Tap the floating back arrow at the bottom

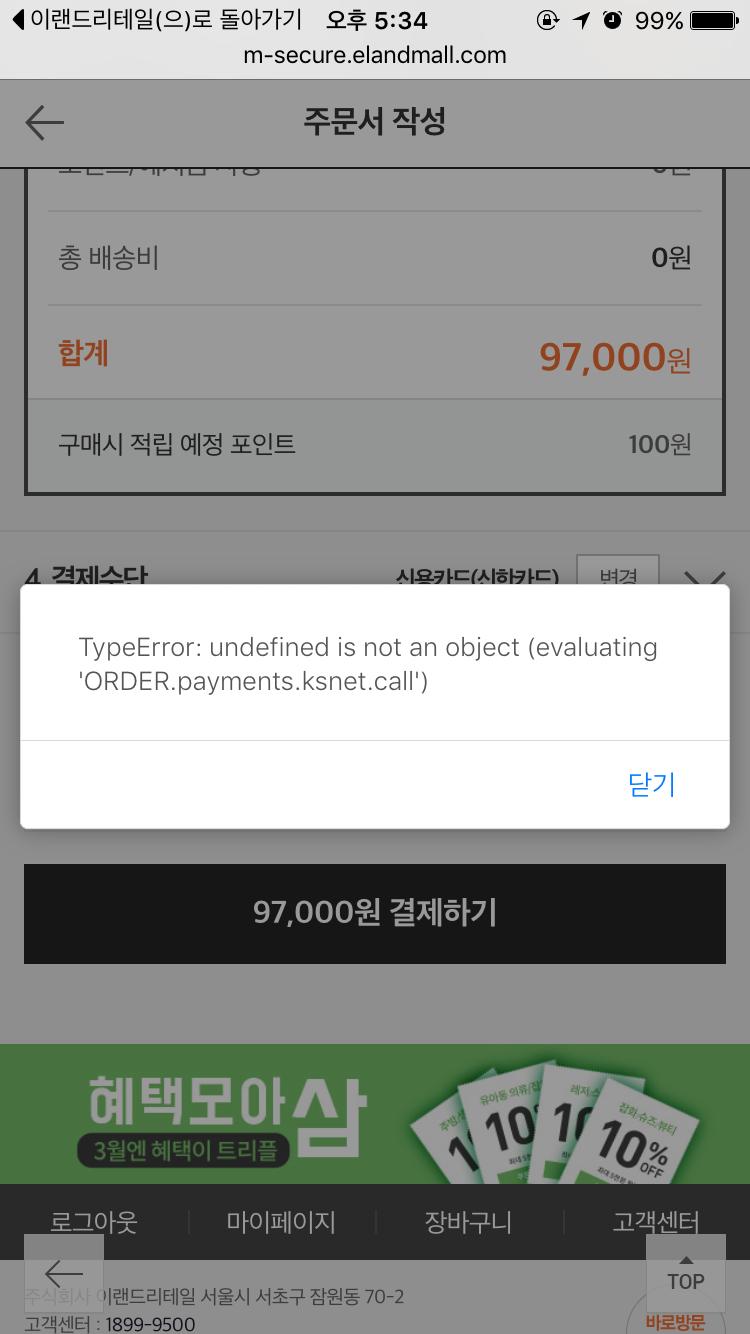pyautogui.click(x=64, y=1273)
